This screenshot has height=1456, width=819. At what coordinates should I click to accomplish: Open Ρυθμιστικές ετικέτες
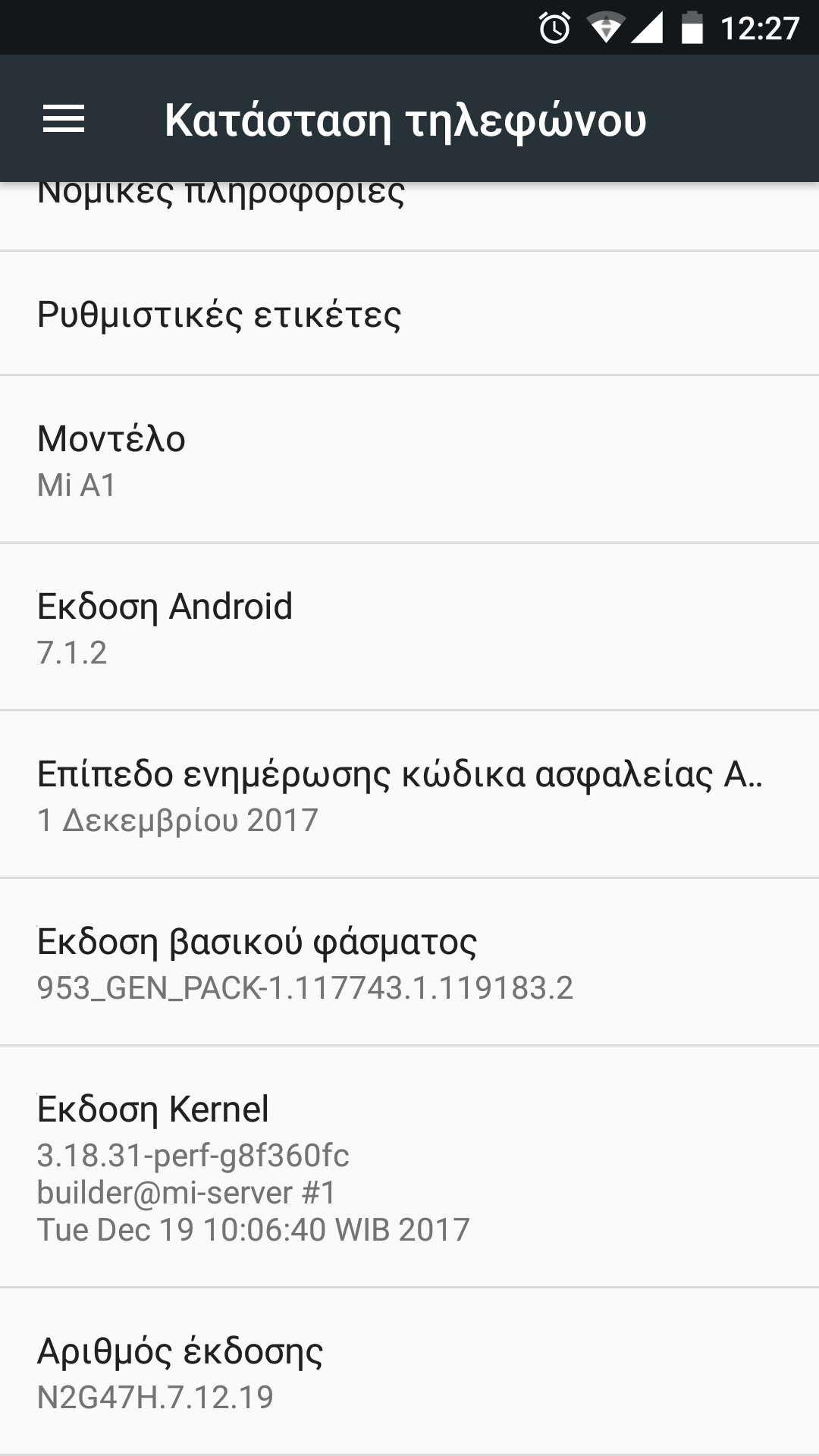coord(409,314)
